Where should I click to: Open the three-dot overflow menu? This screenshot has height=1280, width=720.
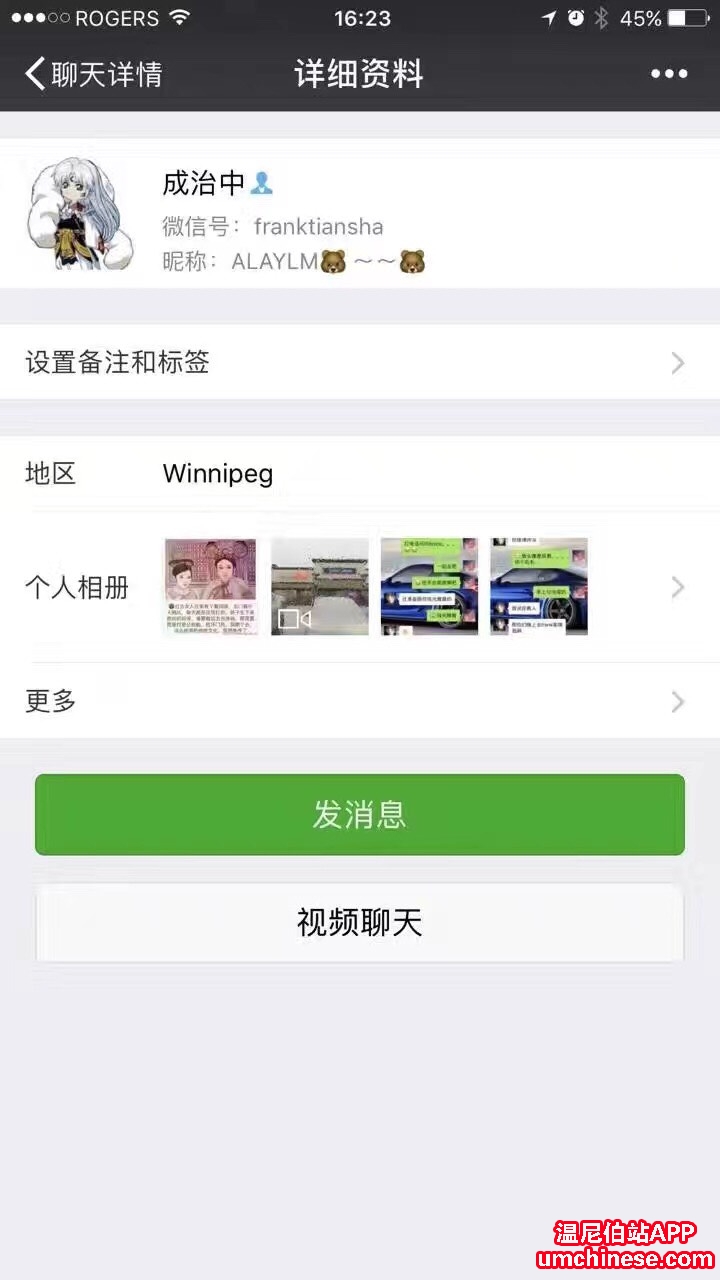[669, 74]
